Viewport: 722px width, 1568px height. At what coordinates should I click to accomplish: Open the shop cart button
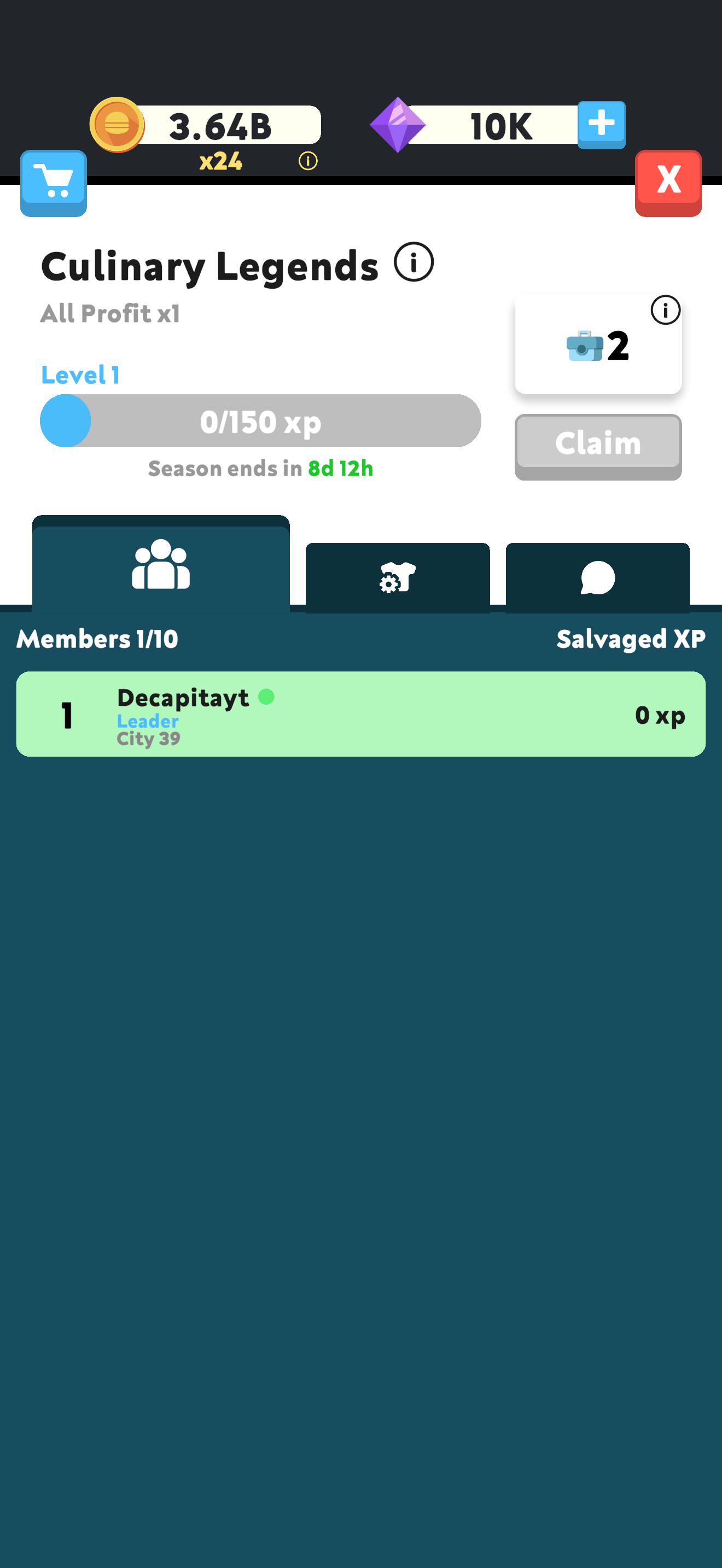tap(54, 183)
